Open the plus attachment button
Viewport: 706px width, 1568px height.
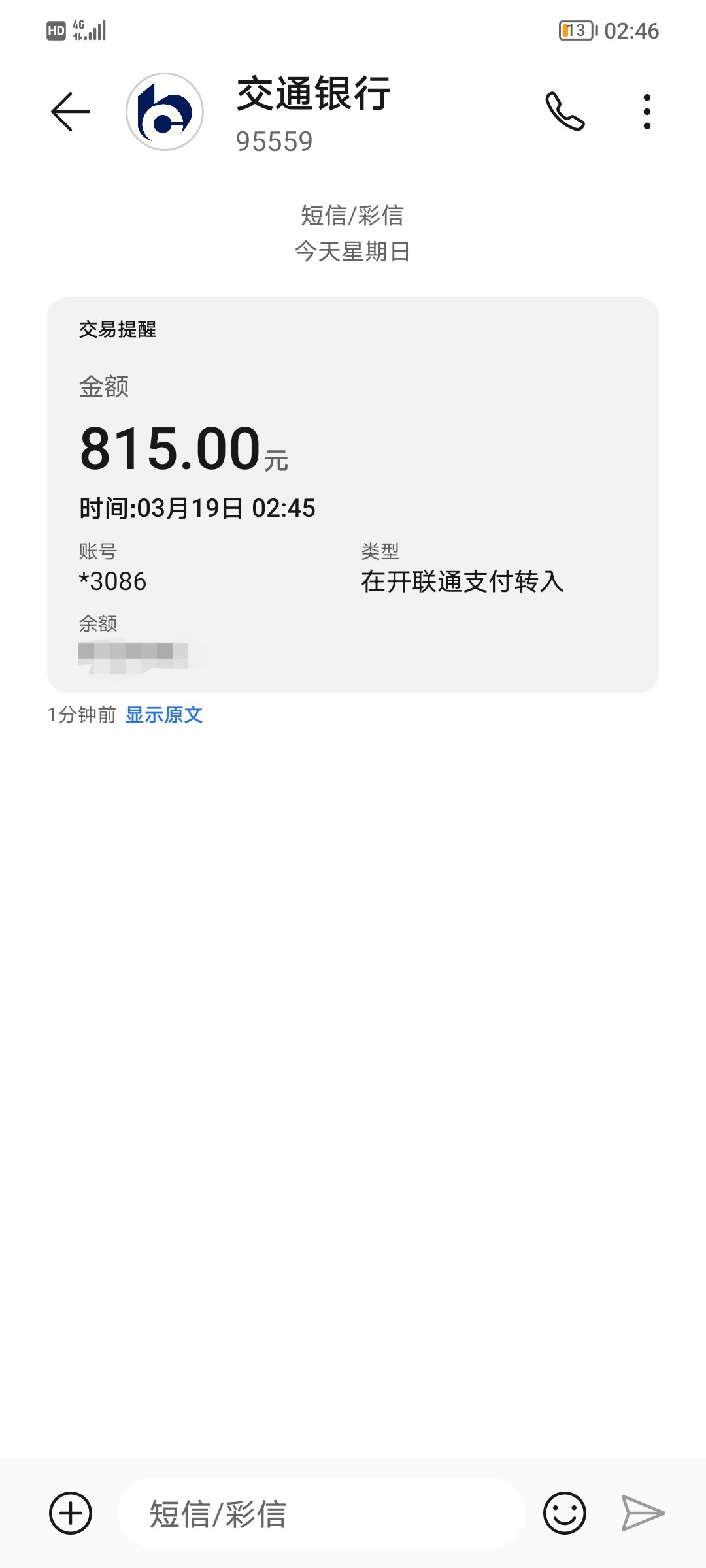point(71,1513)
